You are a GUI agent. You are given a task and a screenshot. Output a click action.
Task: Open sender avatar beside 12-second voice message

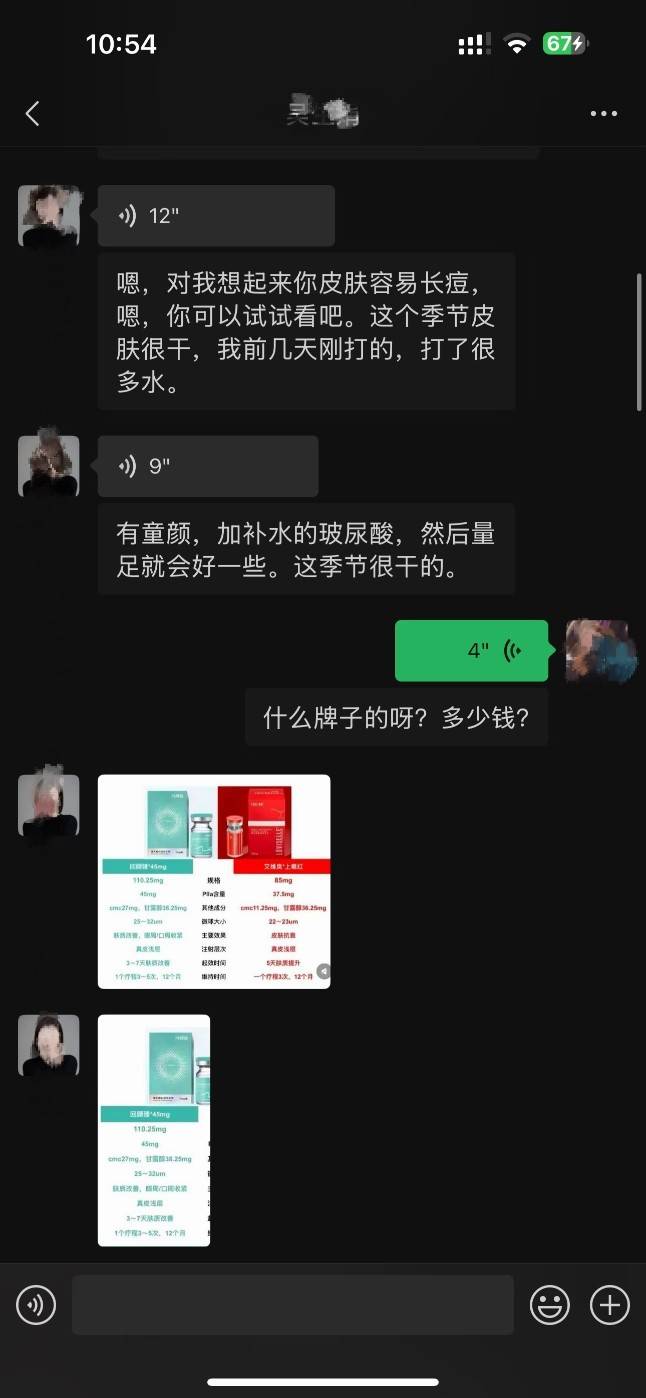click(49, 216)
